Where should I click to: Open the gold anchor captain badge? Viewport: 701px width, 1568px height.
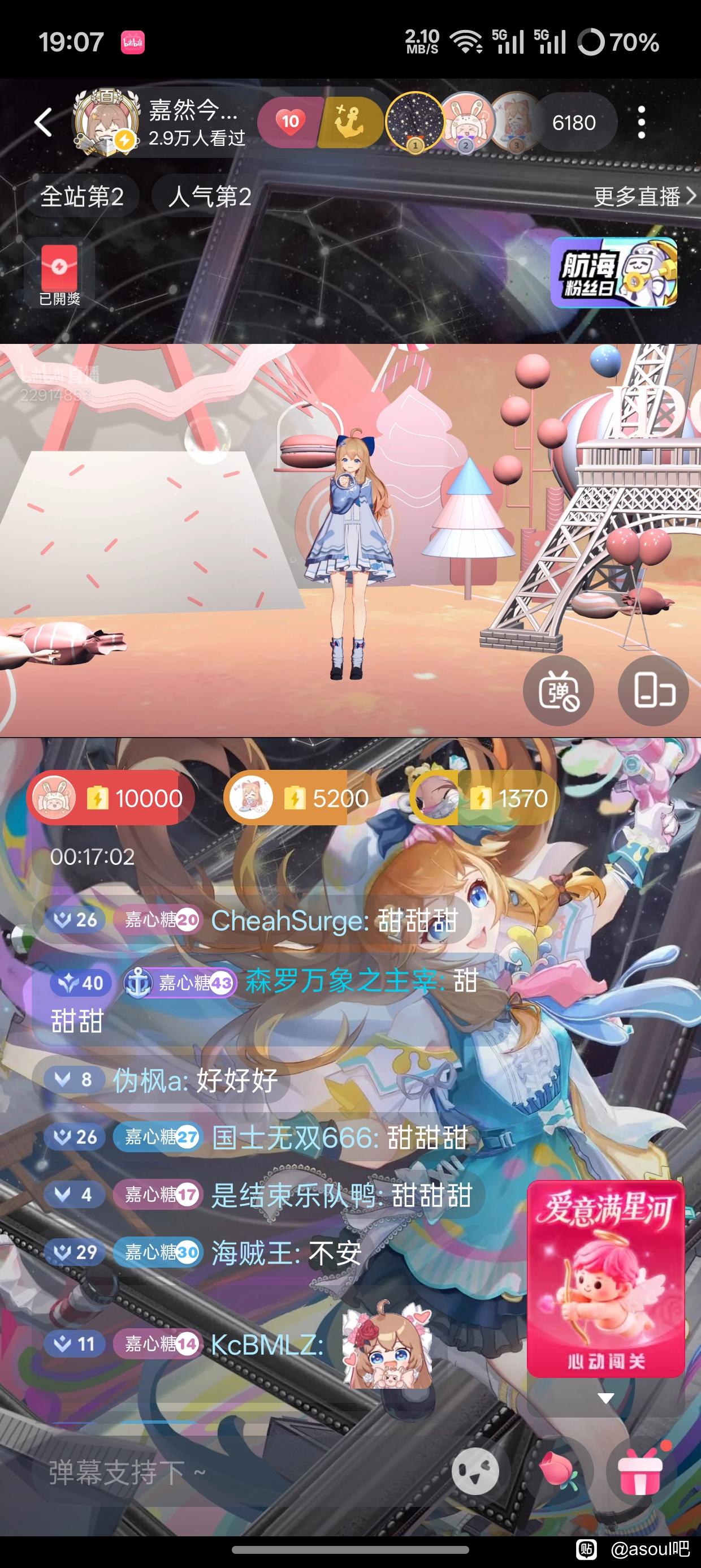point(349,122)
